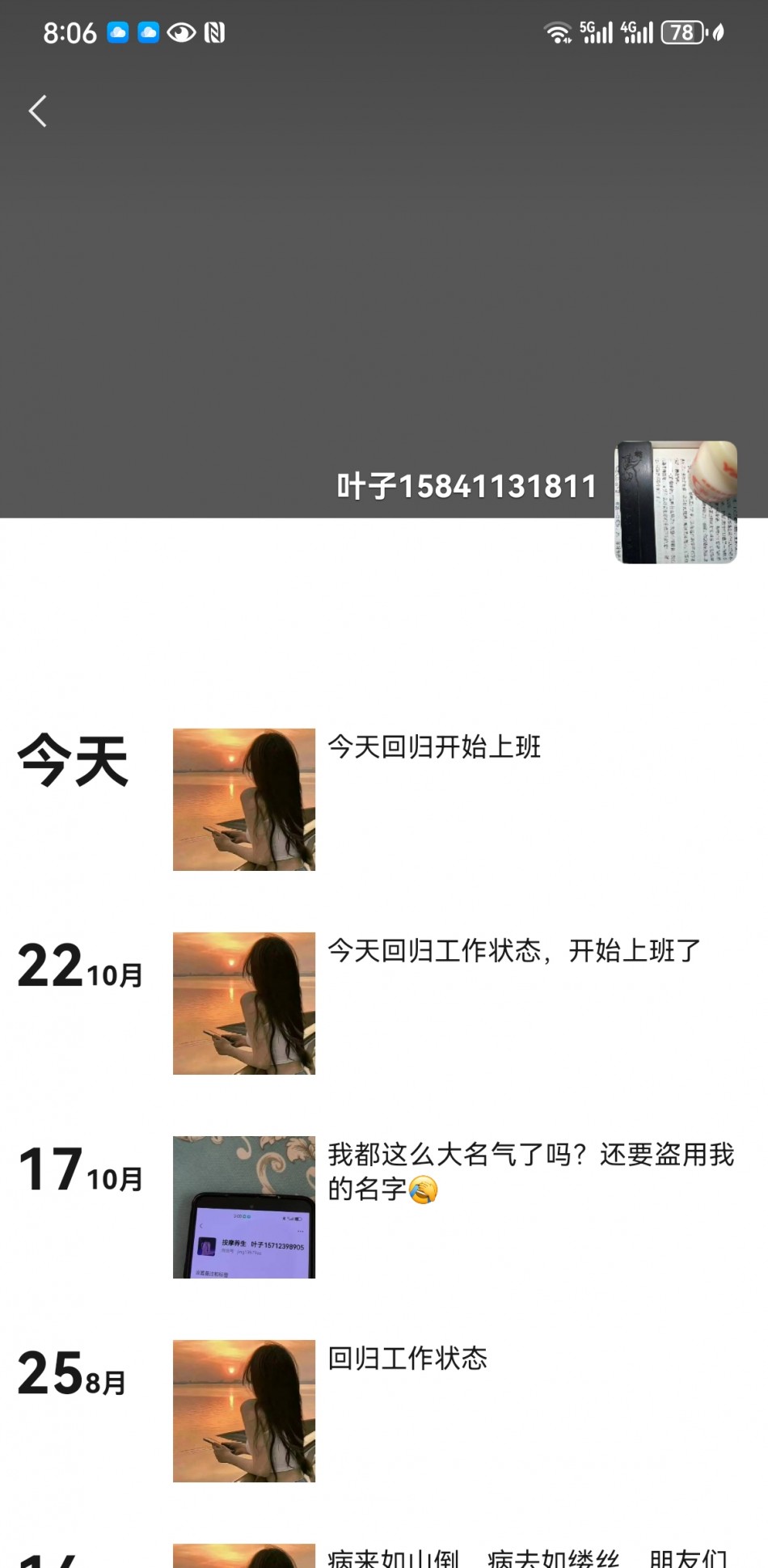Go back using the top-left arrow
The height and width of the screenshot is (1568, 768).
coord(37,112)
